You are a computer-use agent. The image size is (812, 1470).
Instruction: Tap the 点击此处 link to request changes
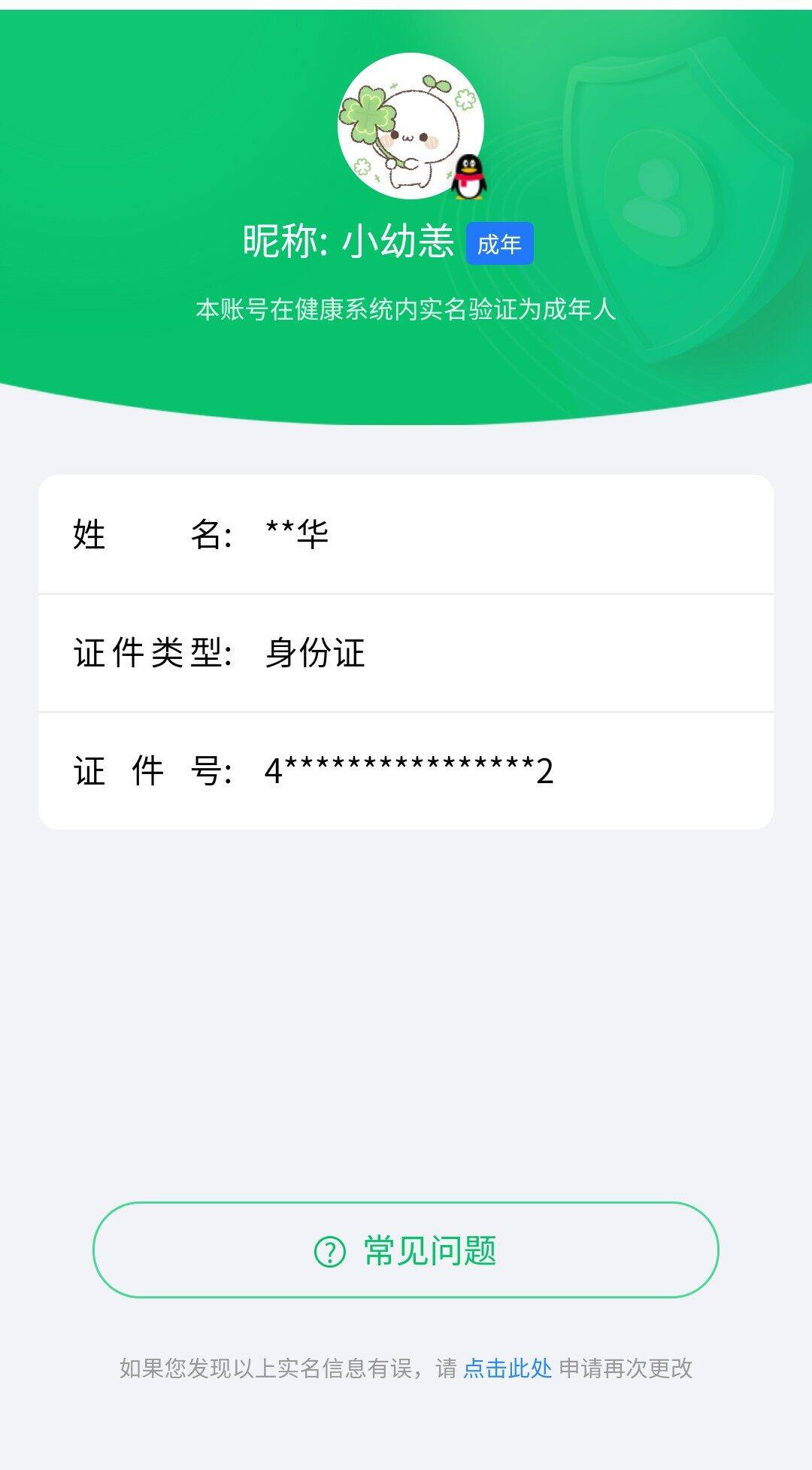507,1368
